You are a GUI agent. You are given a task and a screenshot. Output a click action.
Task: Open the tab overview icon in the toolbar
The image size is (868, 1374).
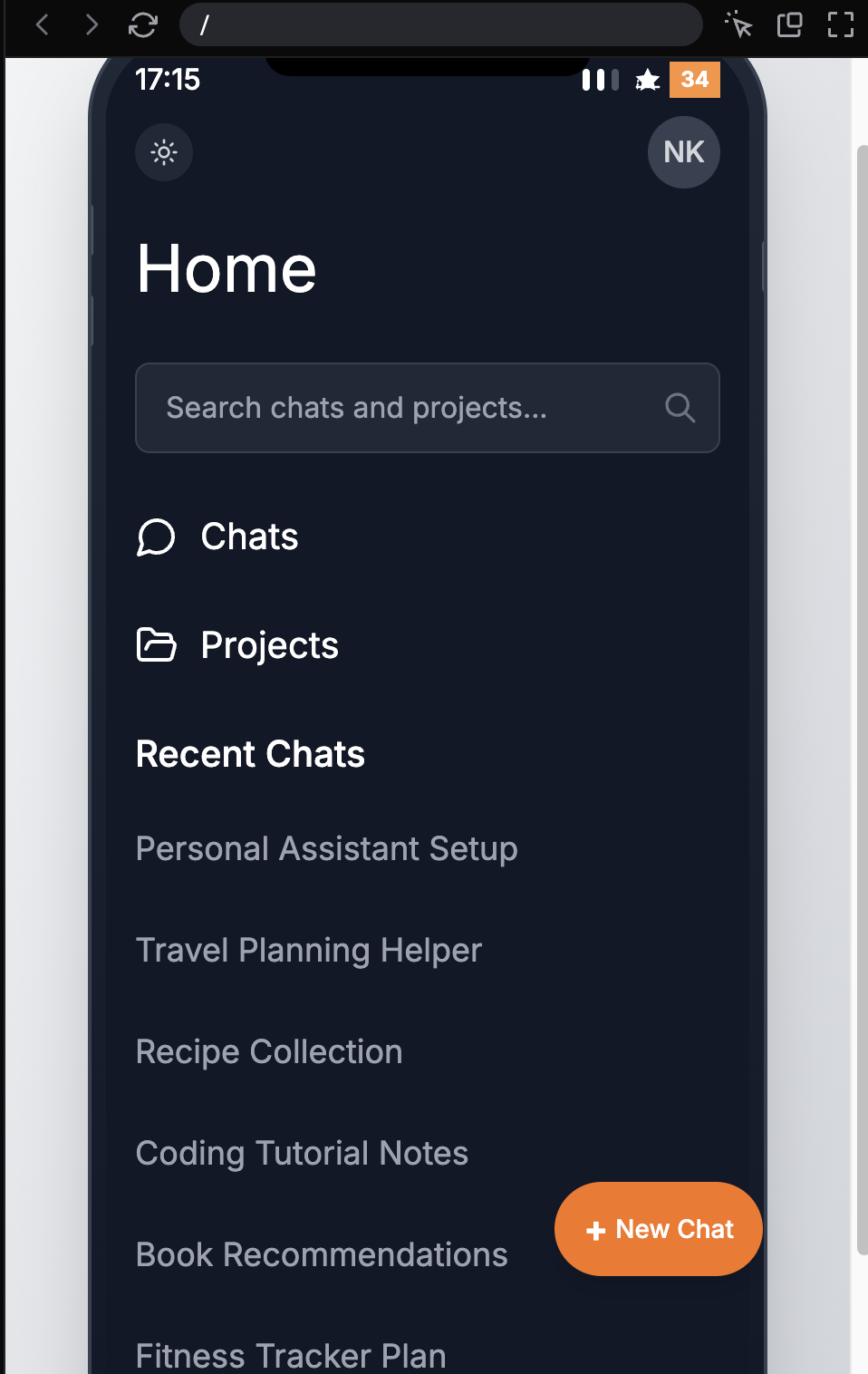pos(788,24)
